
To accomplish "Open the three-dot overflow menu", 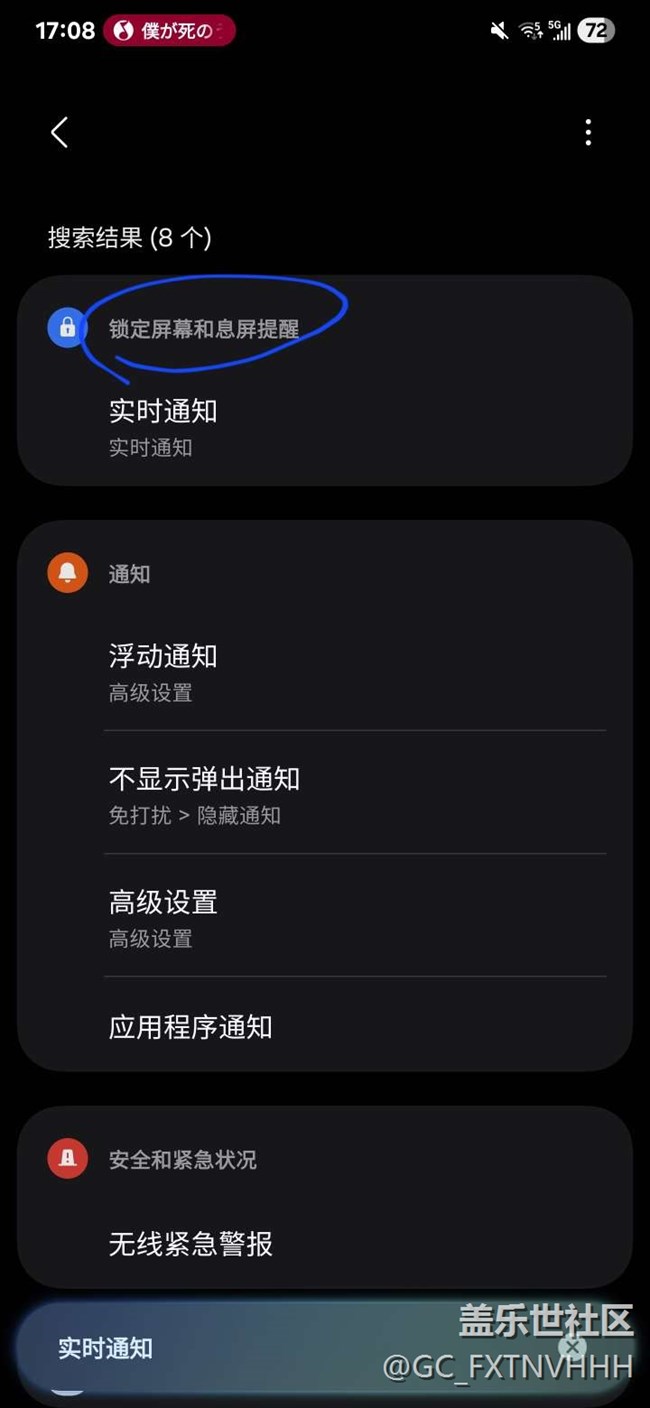I will tap(588, 132).
